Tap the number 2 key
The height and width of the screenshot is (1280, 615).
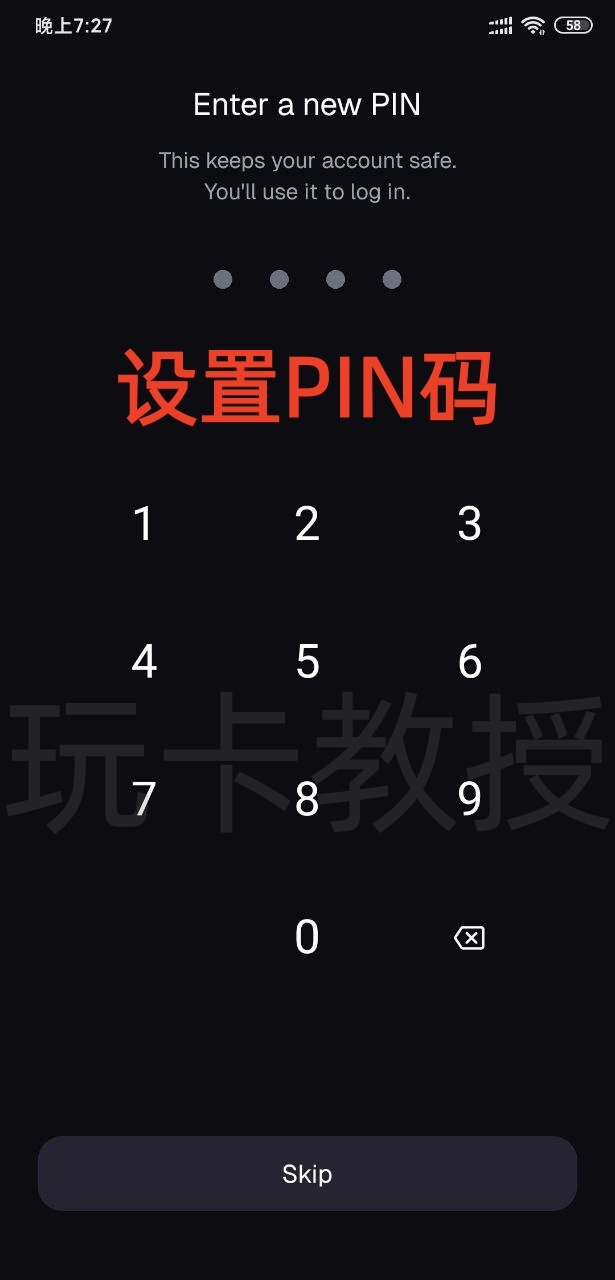(x=307, y=524)
